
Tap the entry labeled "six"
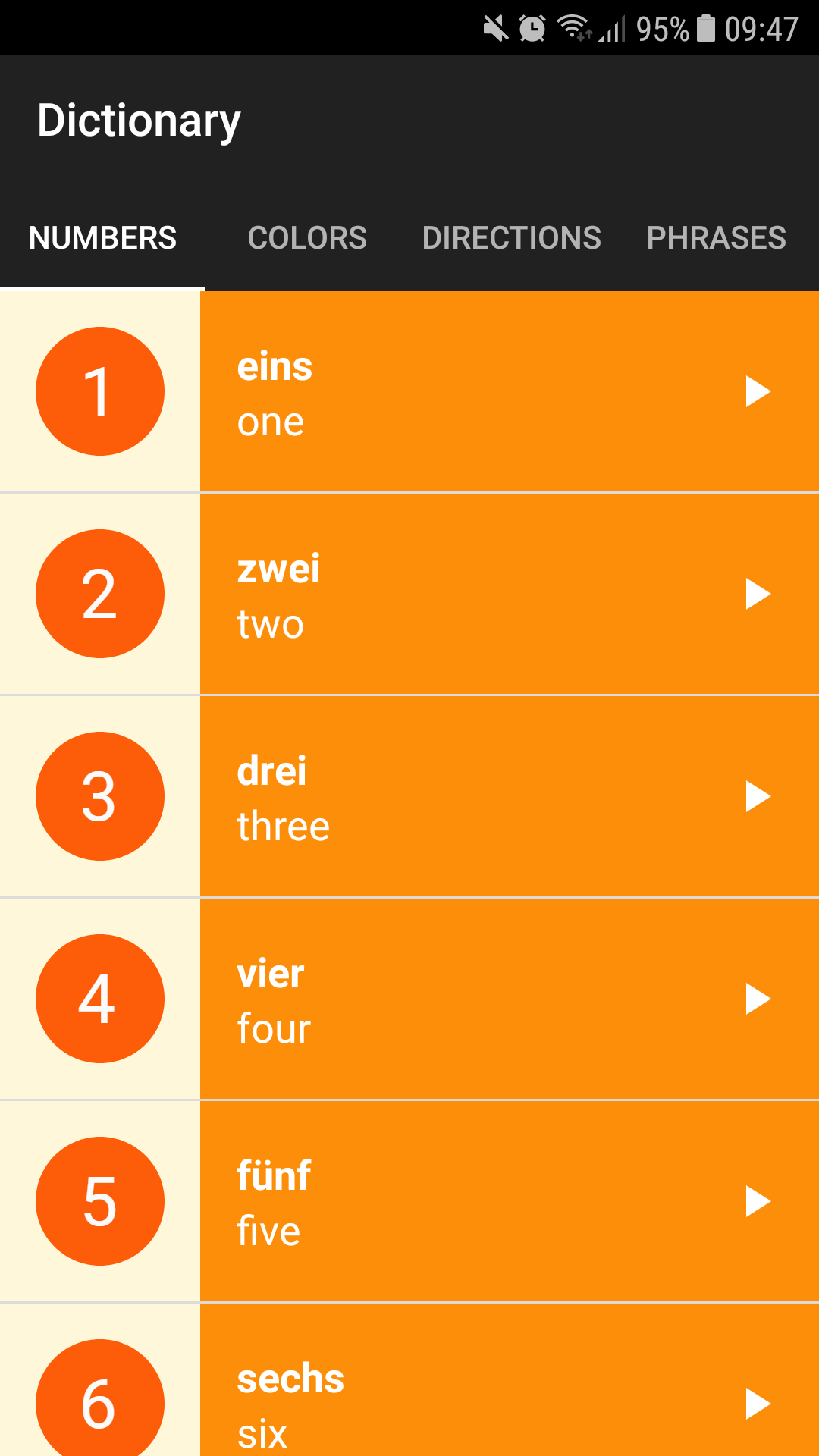(455, 1403)
